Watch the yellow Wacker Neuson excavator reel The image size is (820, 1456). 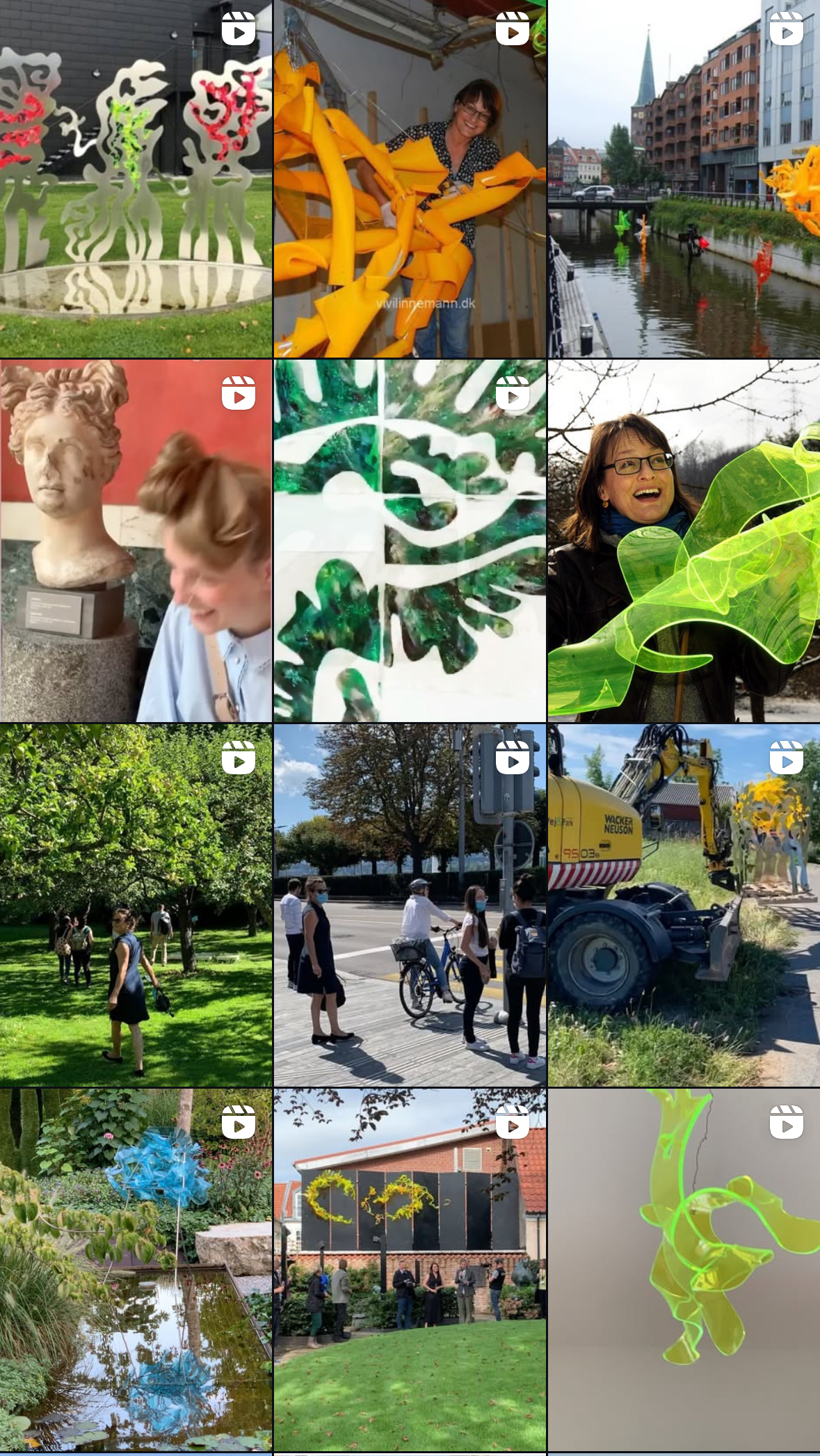point(684,905)
